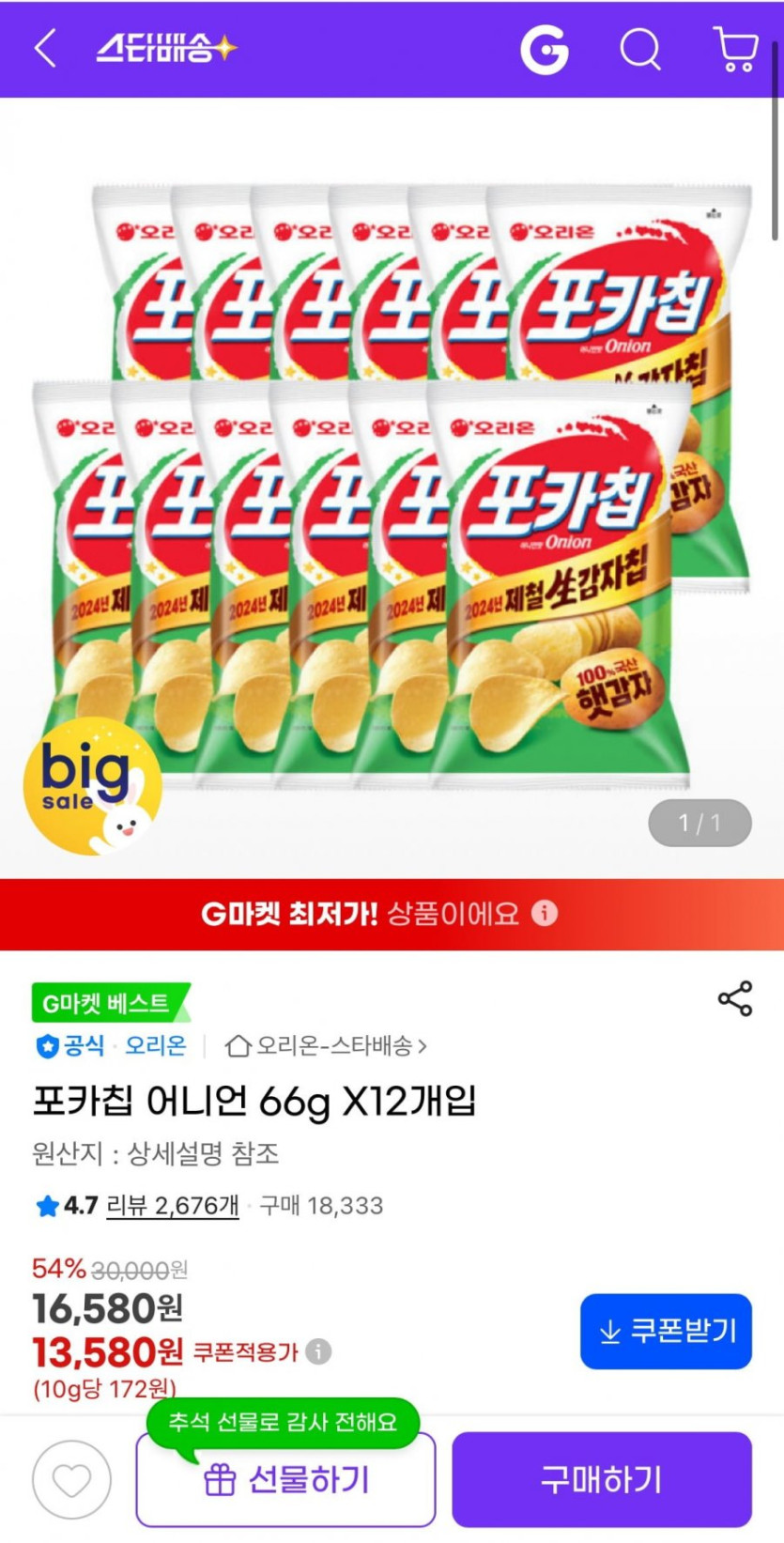Open the shopping cart
The height and width of the screenshot is (1543, 784).
click(x=735, y=48)
